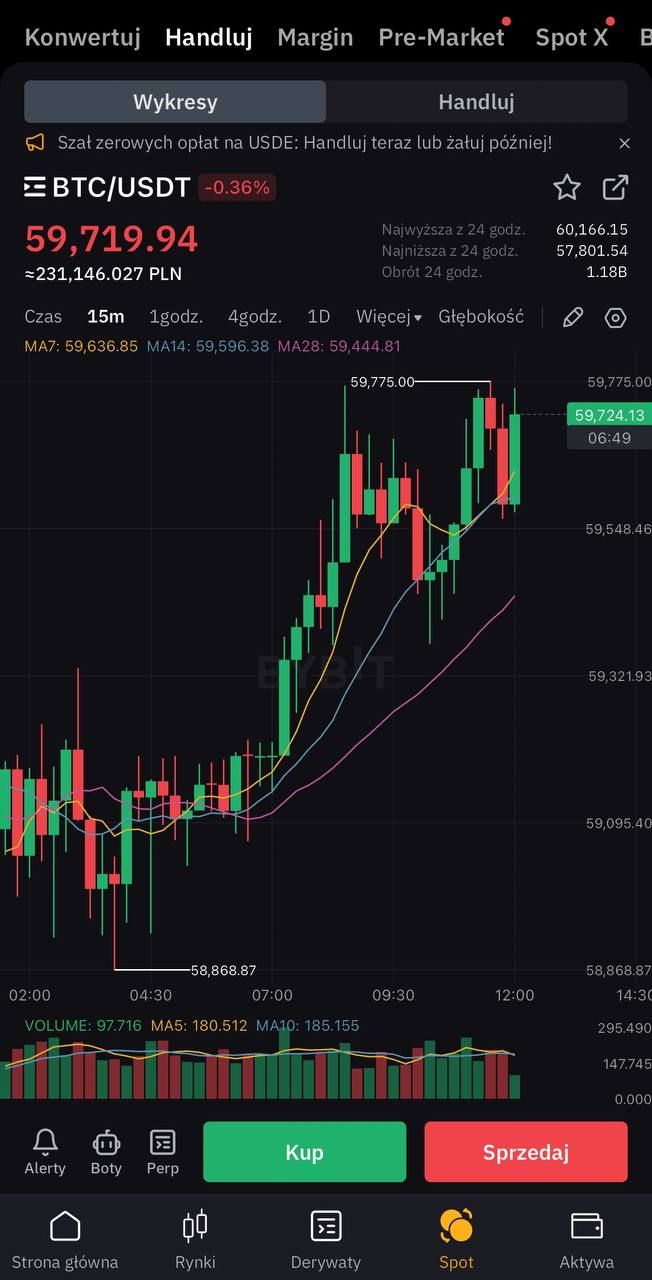The height and width of the screenshot is (1280, 652).
Task: Open the Margin top tab
Action: 315,37
